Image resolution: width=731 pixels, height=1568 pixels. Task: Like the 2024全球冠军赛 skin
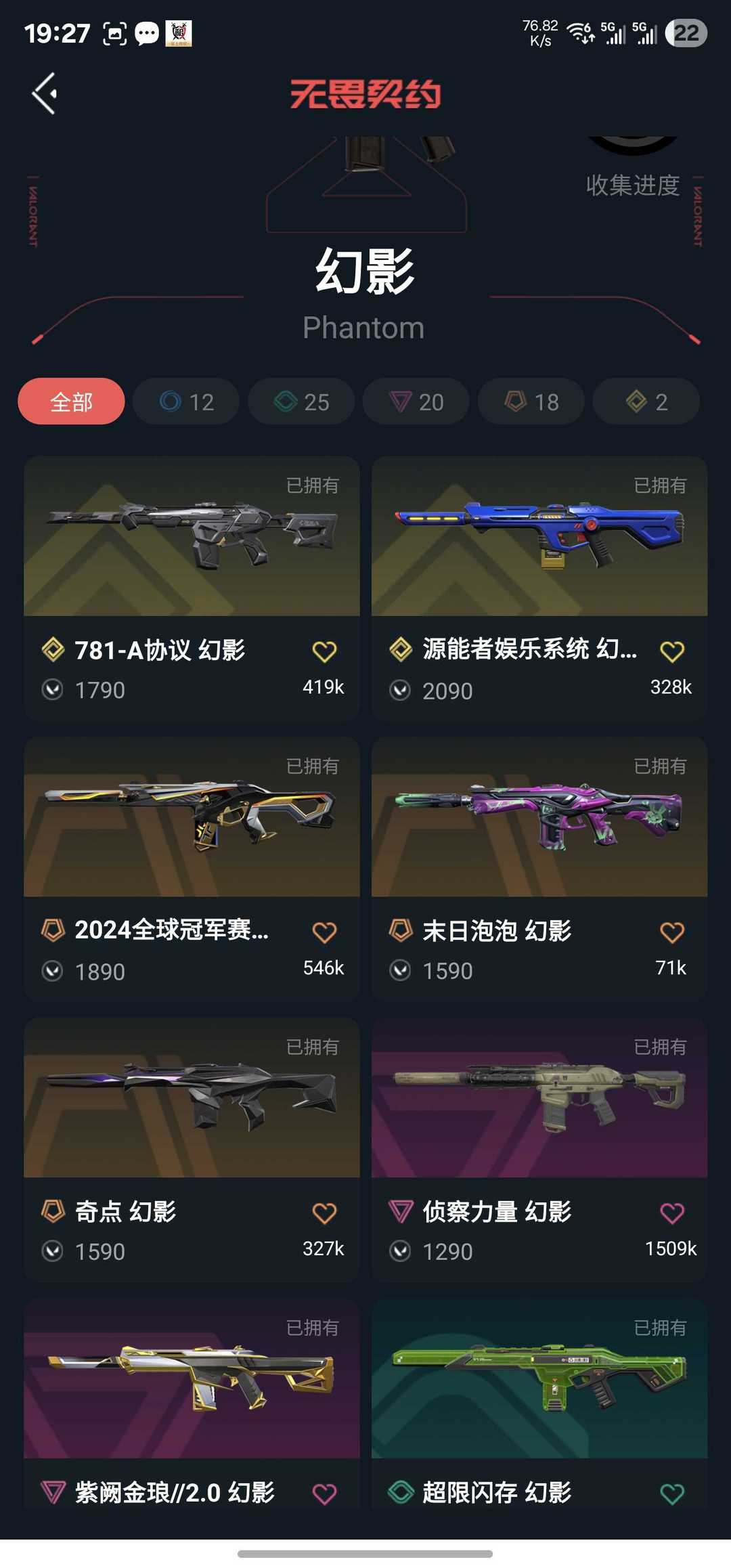[x=324, y=932]
